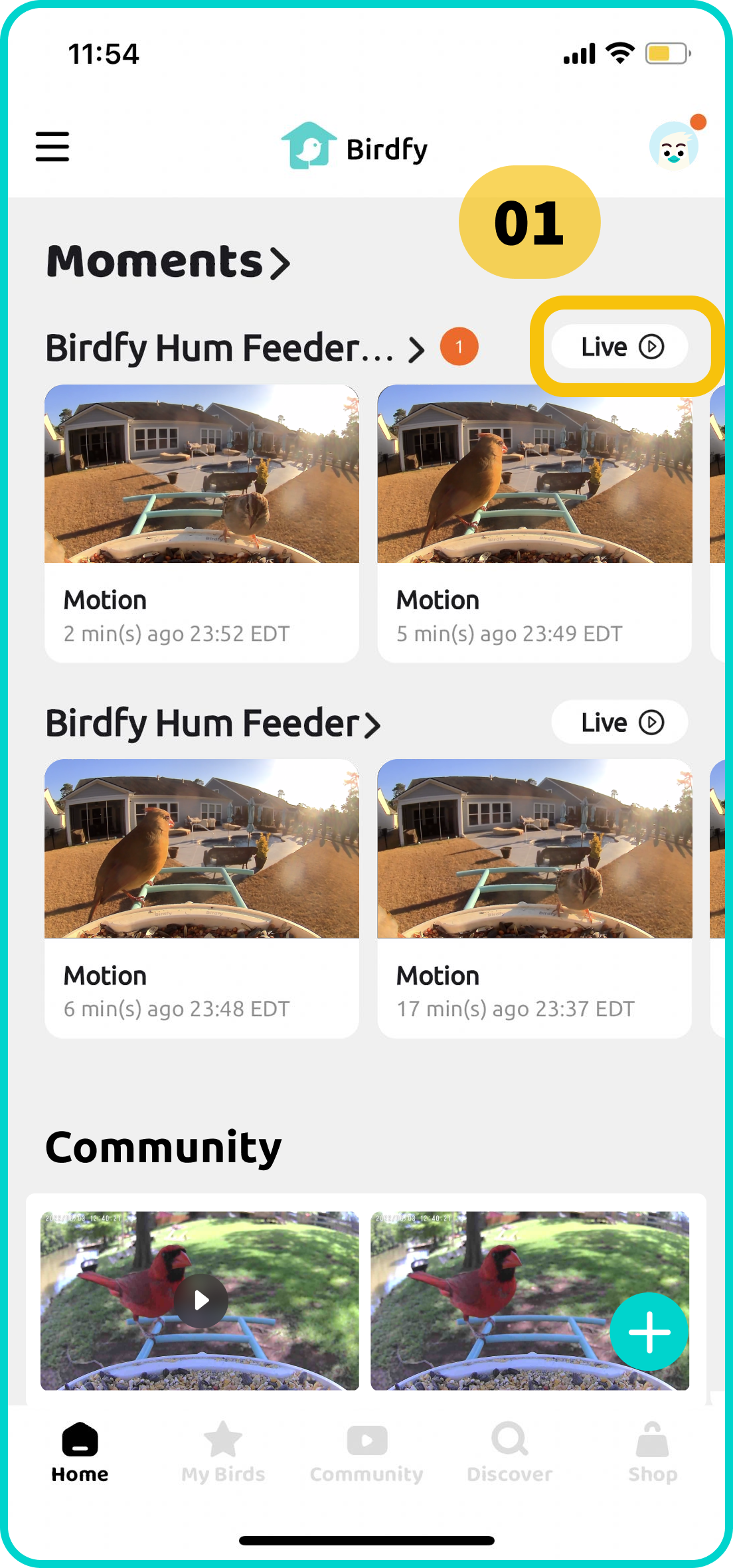Switch to the Shop tab

pyautogui.click(x=653, y=1452)
